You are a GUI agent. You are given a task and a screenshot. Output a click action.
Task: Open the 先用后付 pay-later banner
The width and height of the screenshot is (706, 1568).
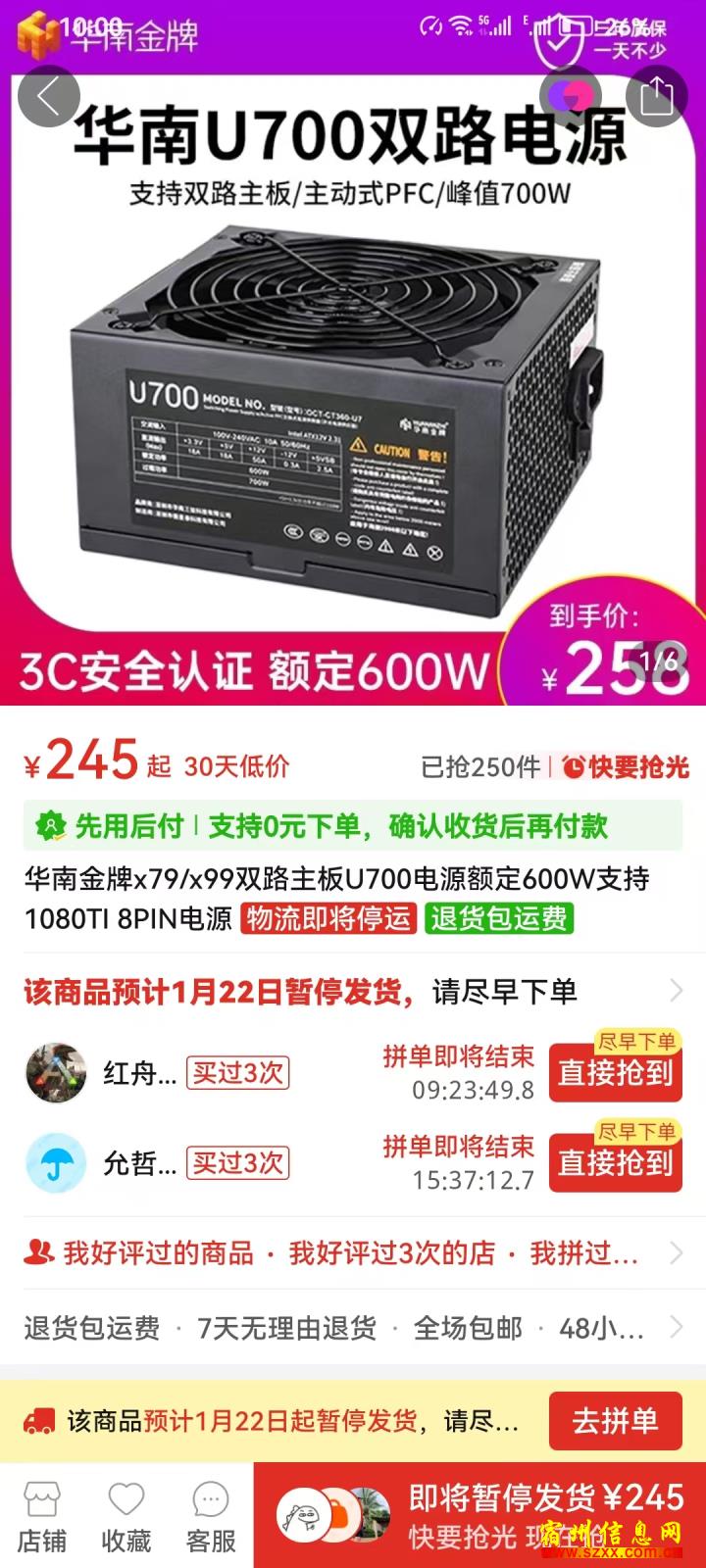click(x=353, y=826)
